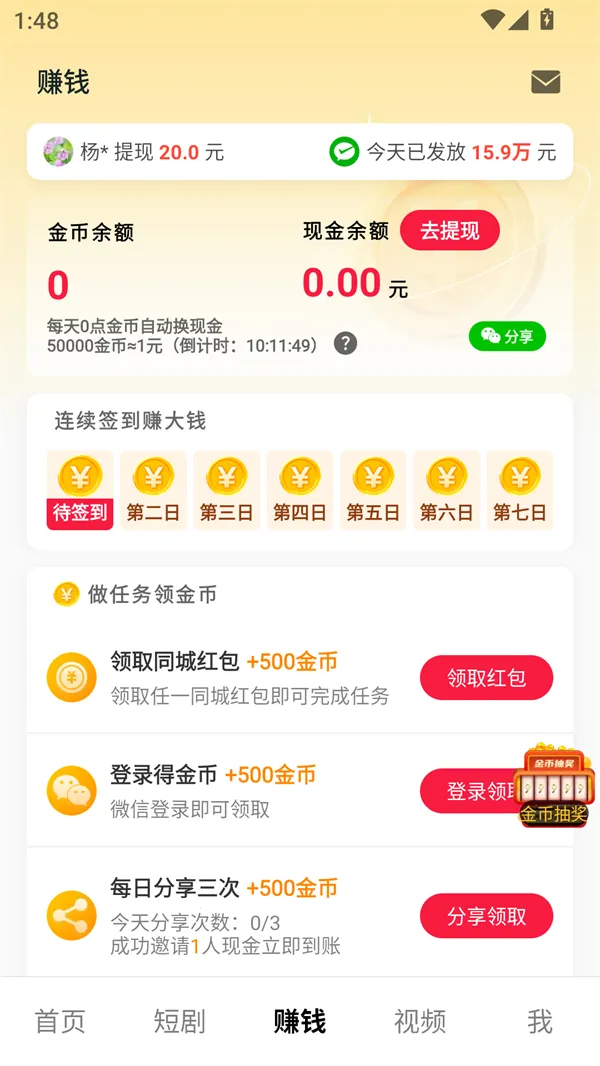Switch to the 首页 tab
The image size is (600, 1066).
tap(60, 1021)
